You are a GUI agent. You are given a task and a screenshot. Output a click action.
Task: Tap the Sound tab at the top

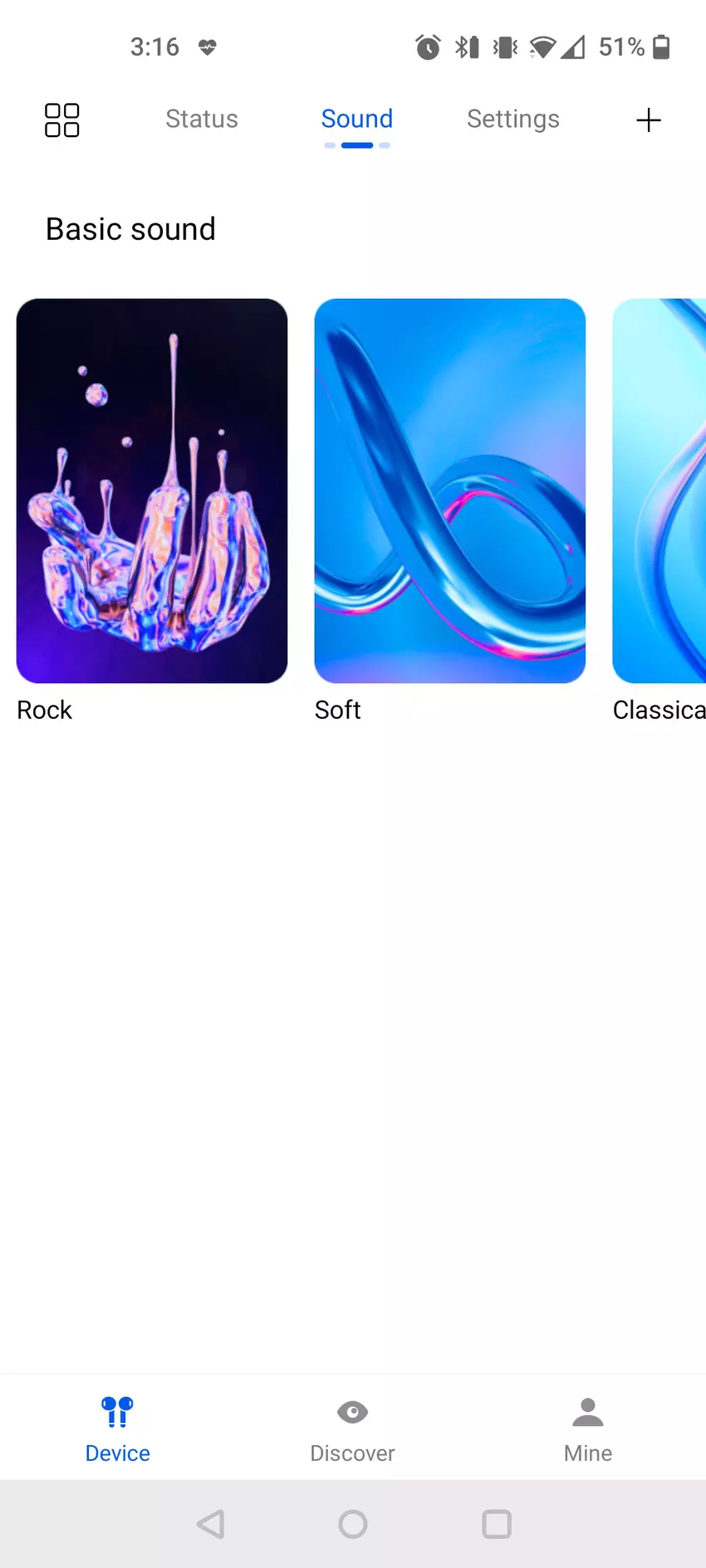(357, 120)
